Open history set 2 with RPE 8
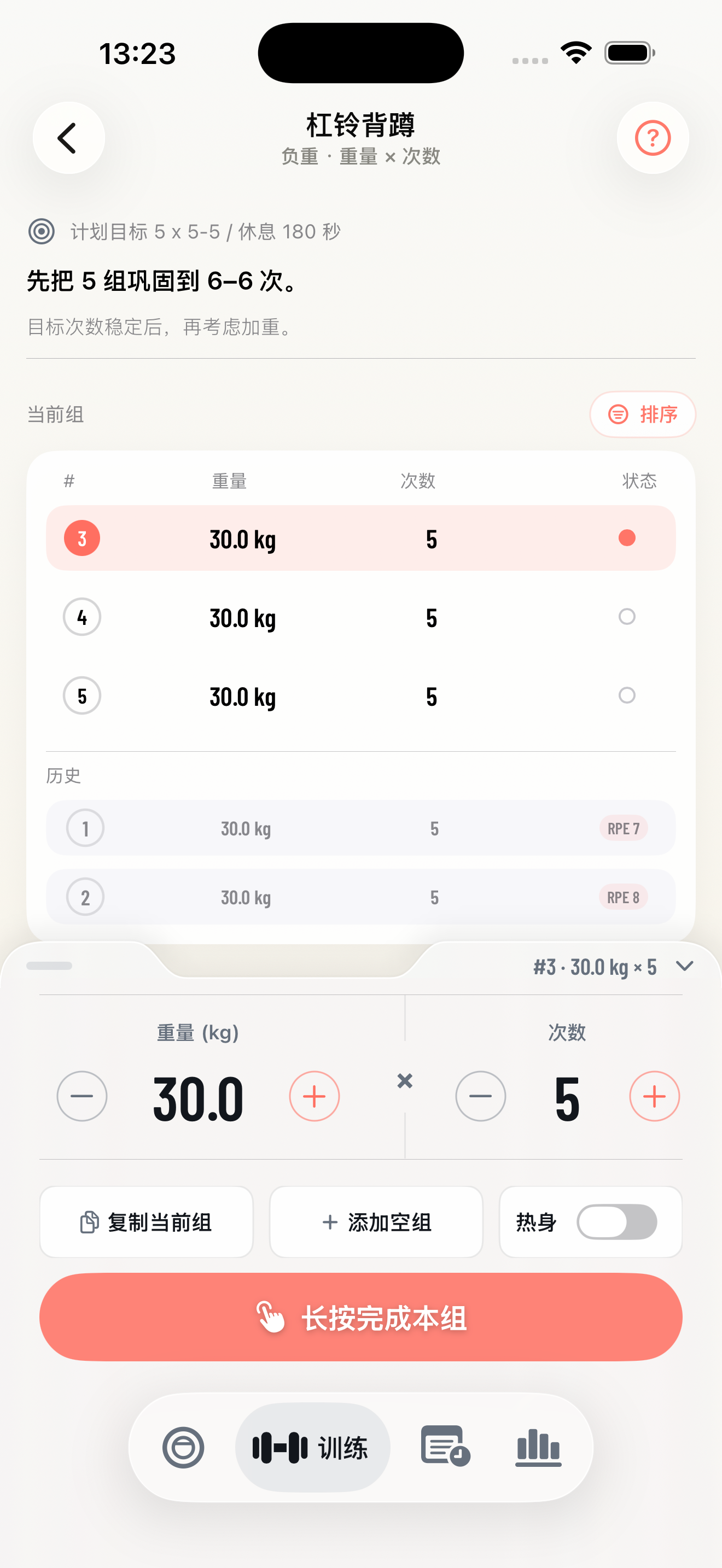The width and height of the screenshot is (722, 1568). tap(361, 897)
